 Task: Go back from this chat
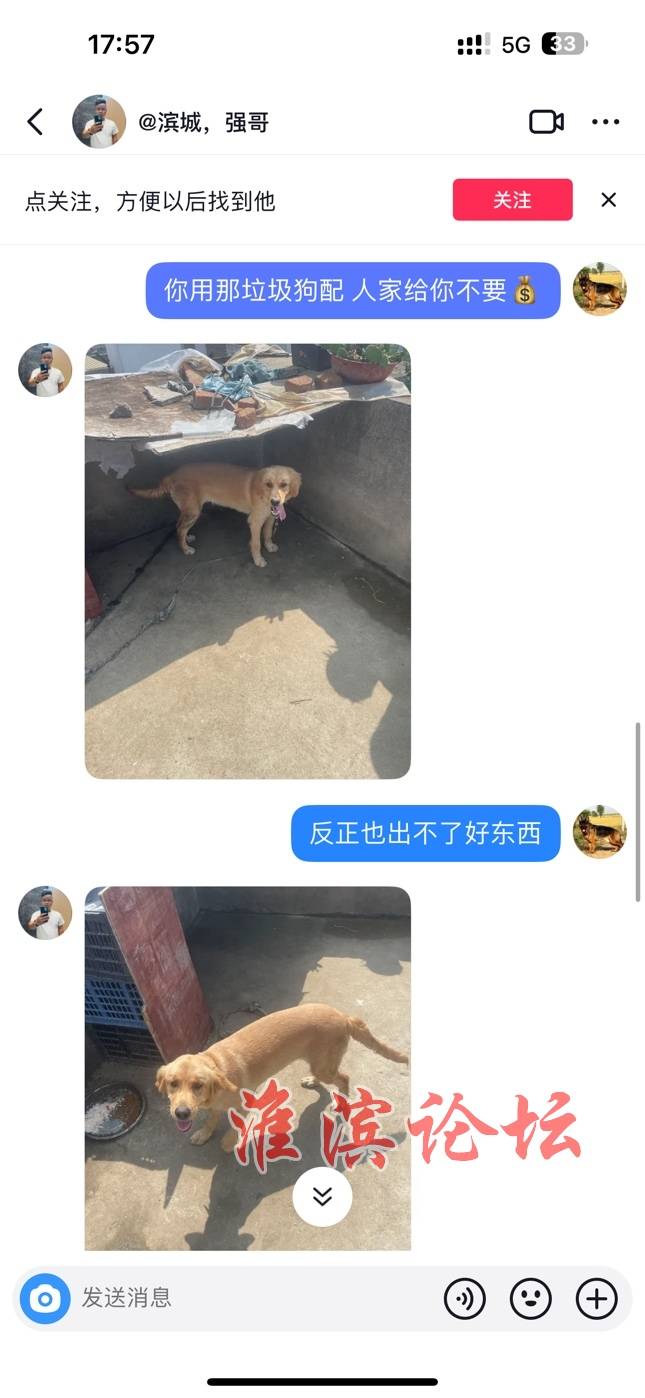pyautogui.click(x=35, y=122)
